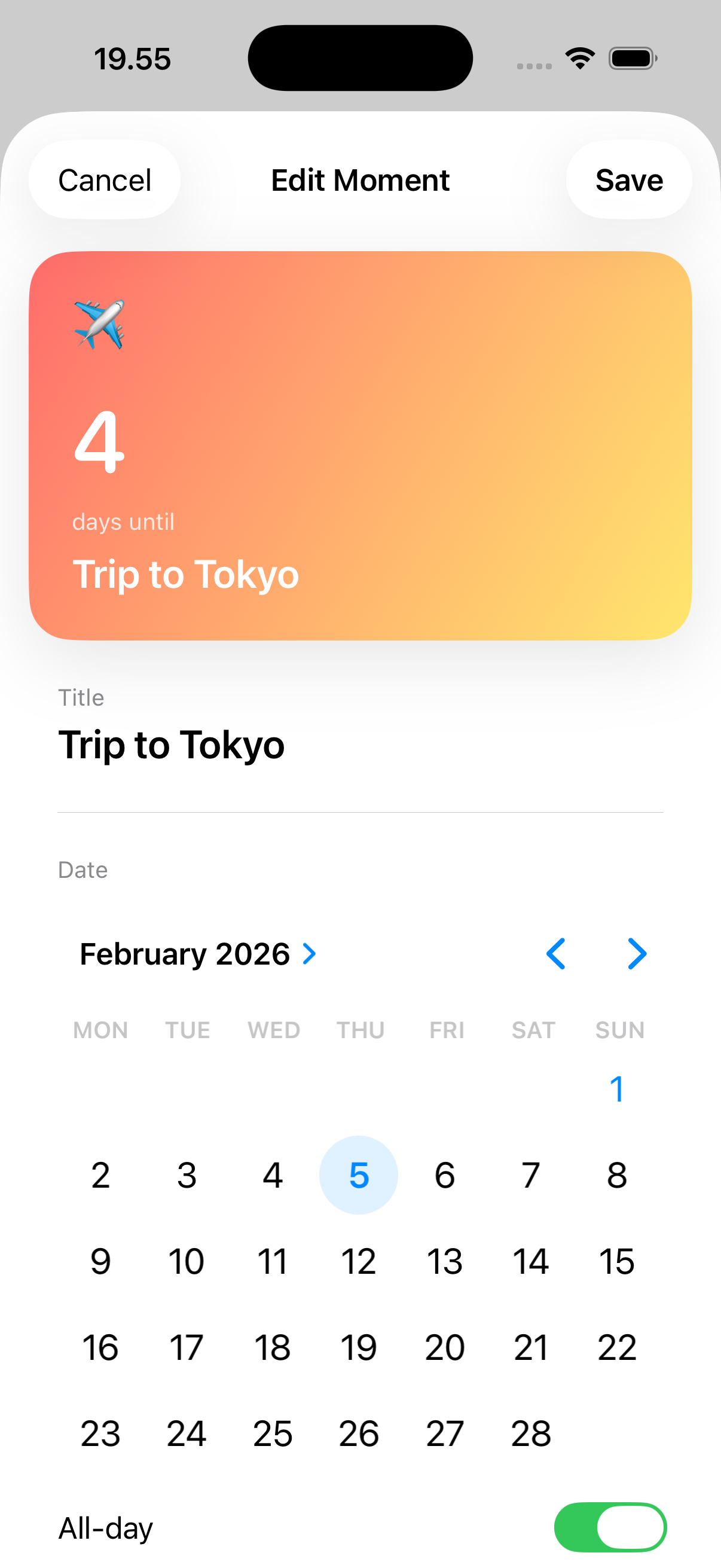Save the edited moment
Screen dimensions: 721x1568
[x=628, y=180]
